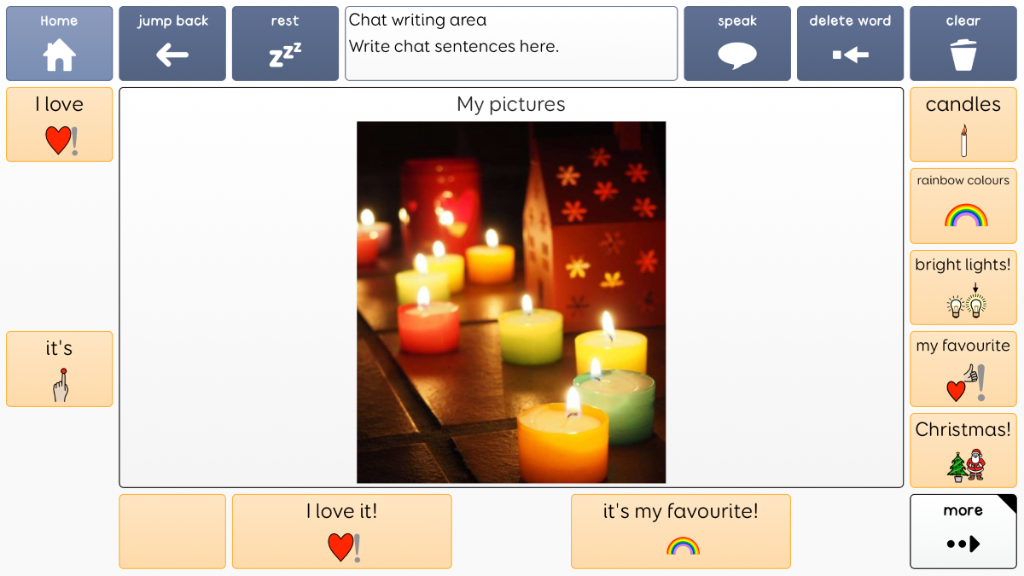Choose 'rainbow colours' cell
Image resolution: width=1024 pixels, height=576 pixels.
(963, 206)
